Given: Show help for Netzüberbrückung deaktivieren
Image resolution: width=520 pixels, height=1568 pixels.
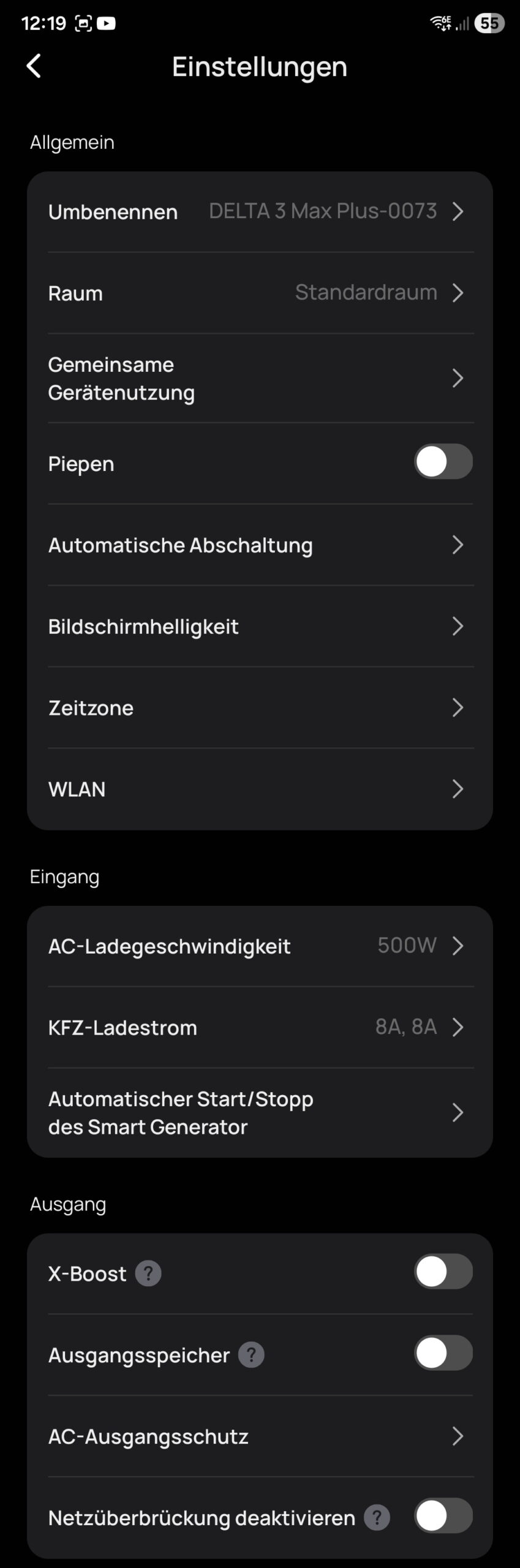Looking at the screenshot, I should click(x=377, y=1518).
